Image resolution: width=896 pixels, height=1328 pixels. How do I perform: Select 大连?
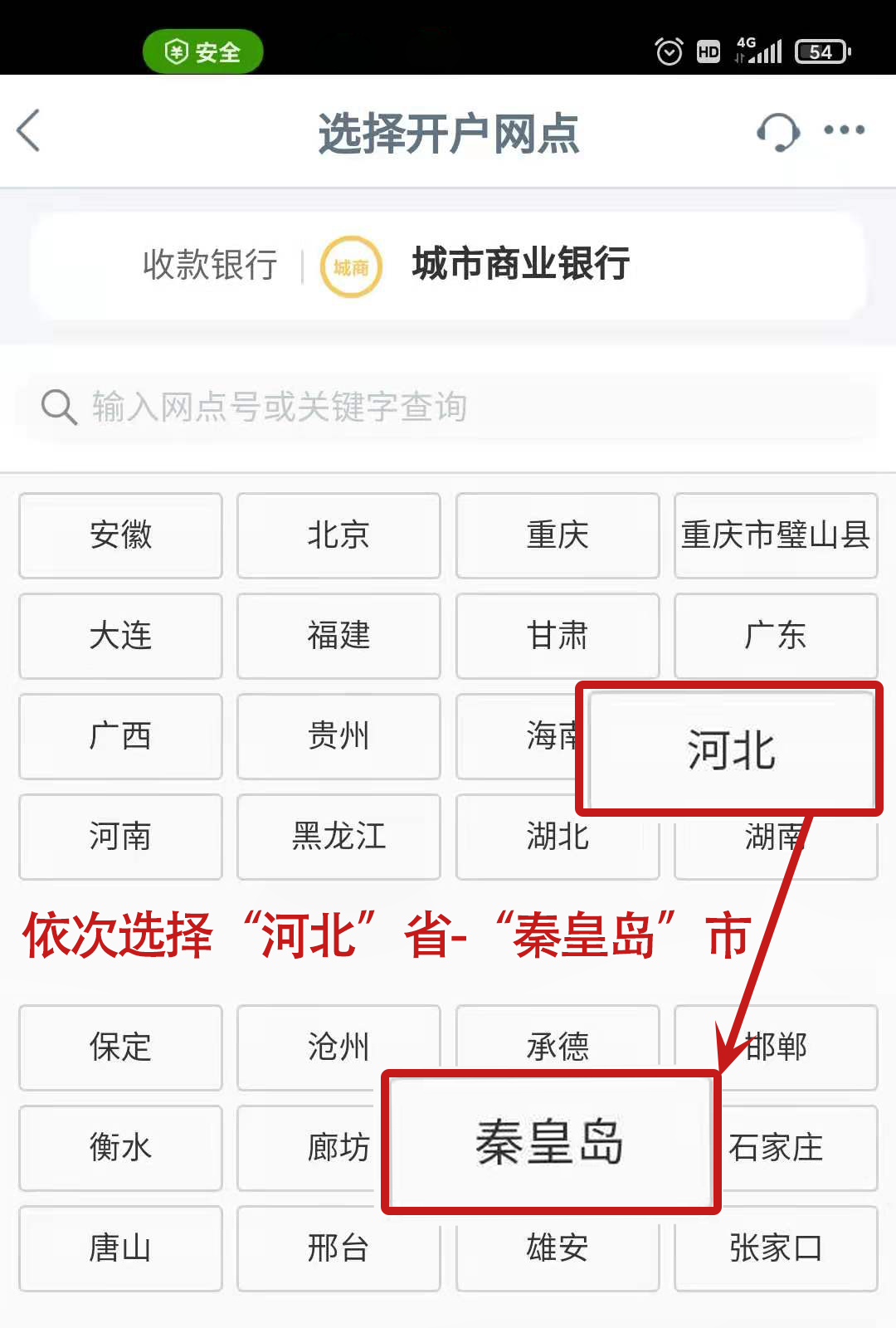click(x=120, y=636)
